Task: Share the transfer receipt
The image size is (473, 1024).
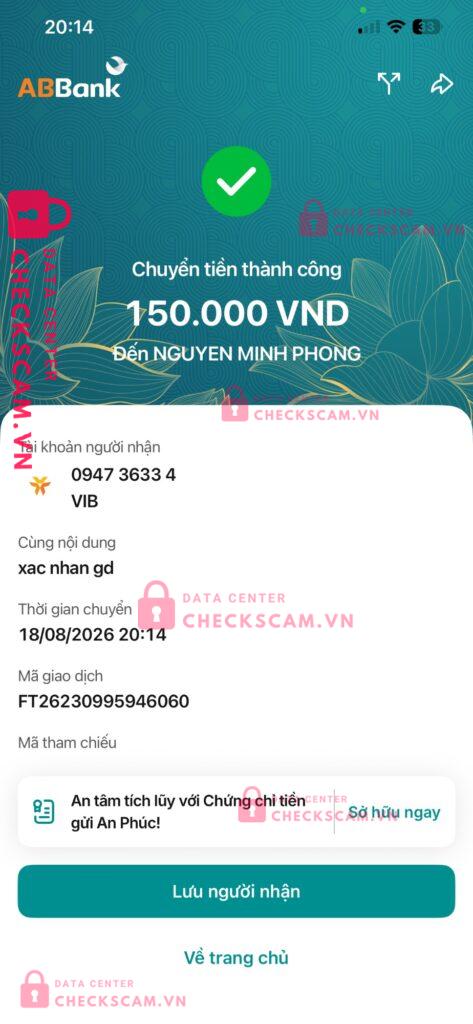Action: 442,83
